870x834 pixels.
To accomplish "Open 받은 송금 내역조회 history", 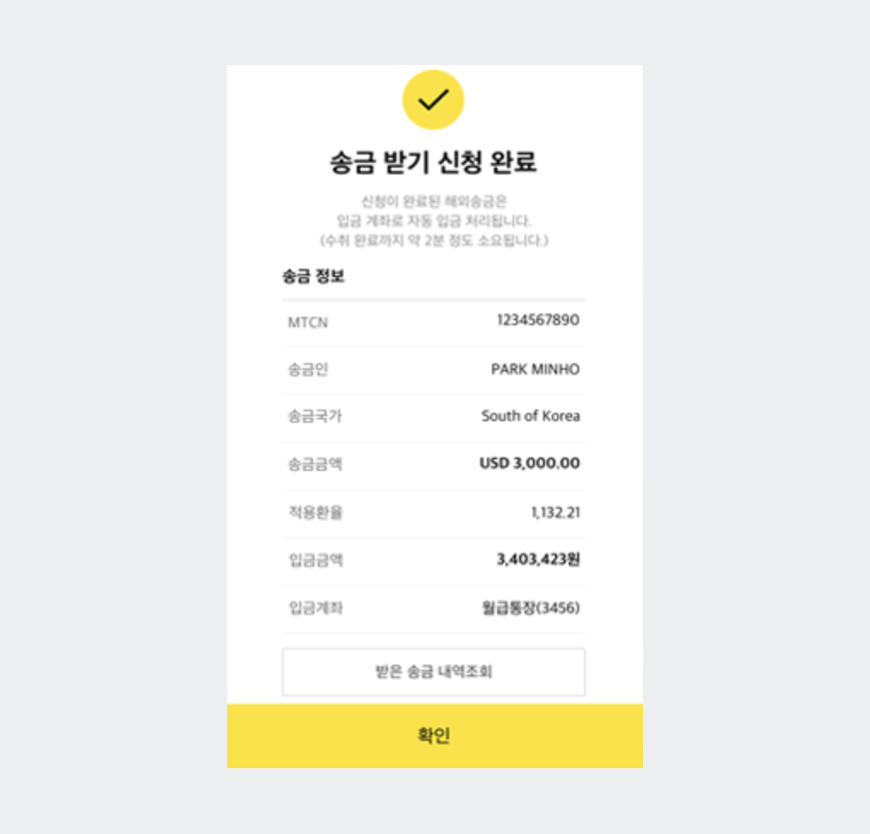I will point(433,672).
